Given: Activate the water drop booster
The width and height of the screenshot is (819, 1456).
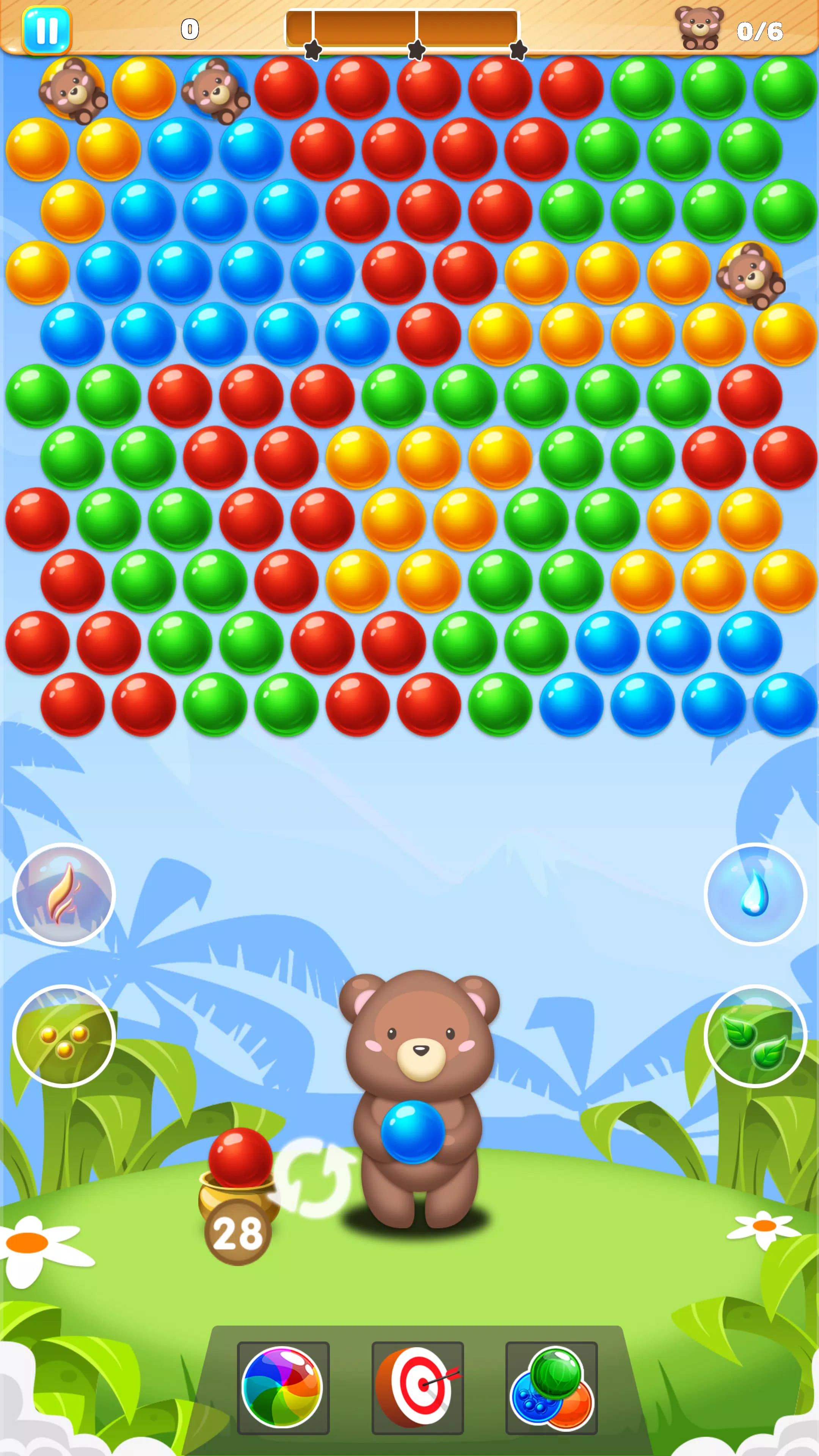Looking at the screenshot, I should click(755, 894).
